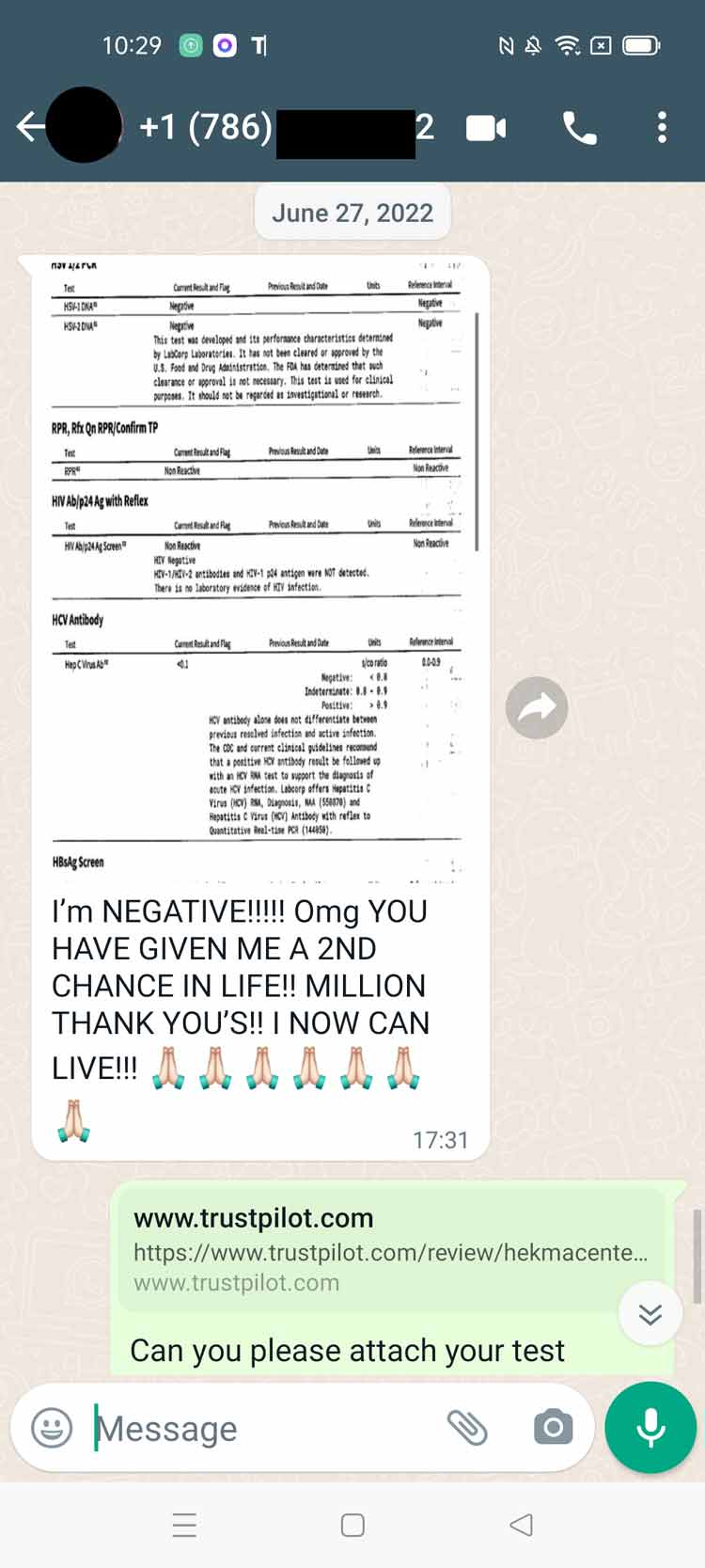Forward the lab results image
The width and height of the screenshot is (705, 1568).
[x=537, y=707]
